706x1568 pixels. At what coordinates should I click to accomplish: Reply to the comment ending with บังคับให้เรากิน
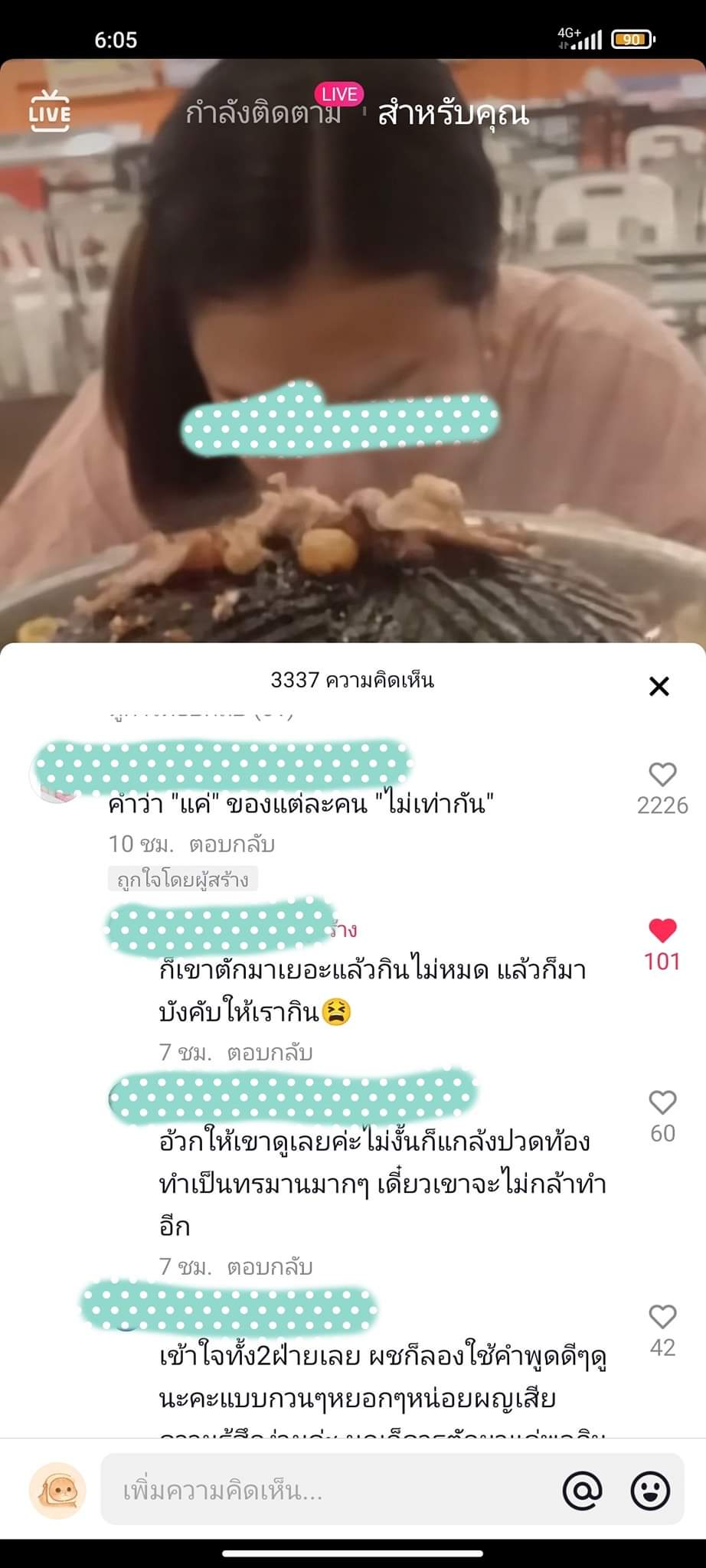(270, 1052)
